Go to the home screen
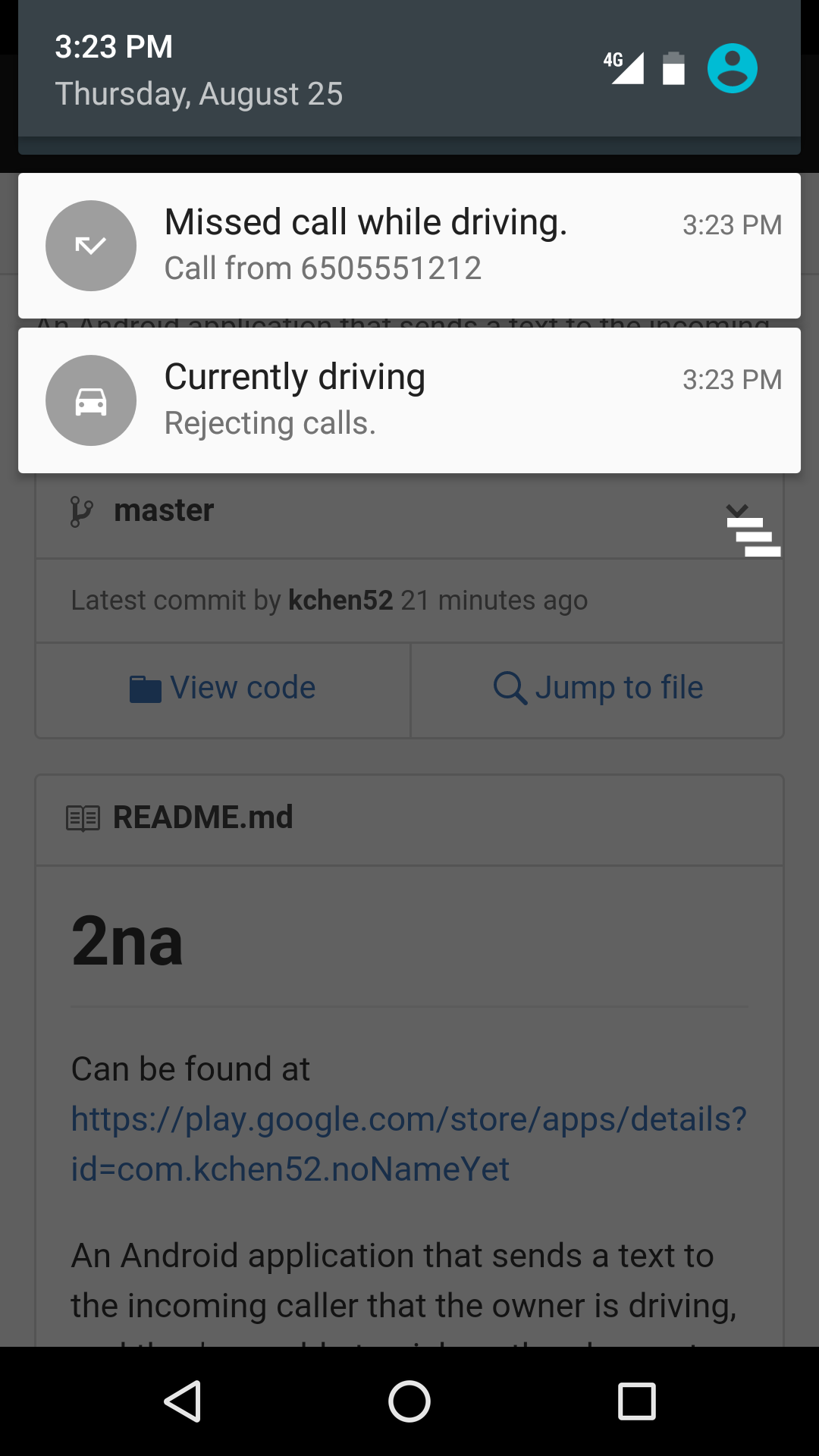The height and width of the screenshot is (1456, 819). click(x=409, y=1401)
